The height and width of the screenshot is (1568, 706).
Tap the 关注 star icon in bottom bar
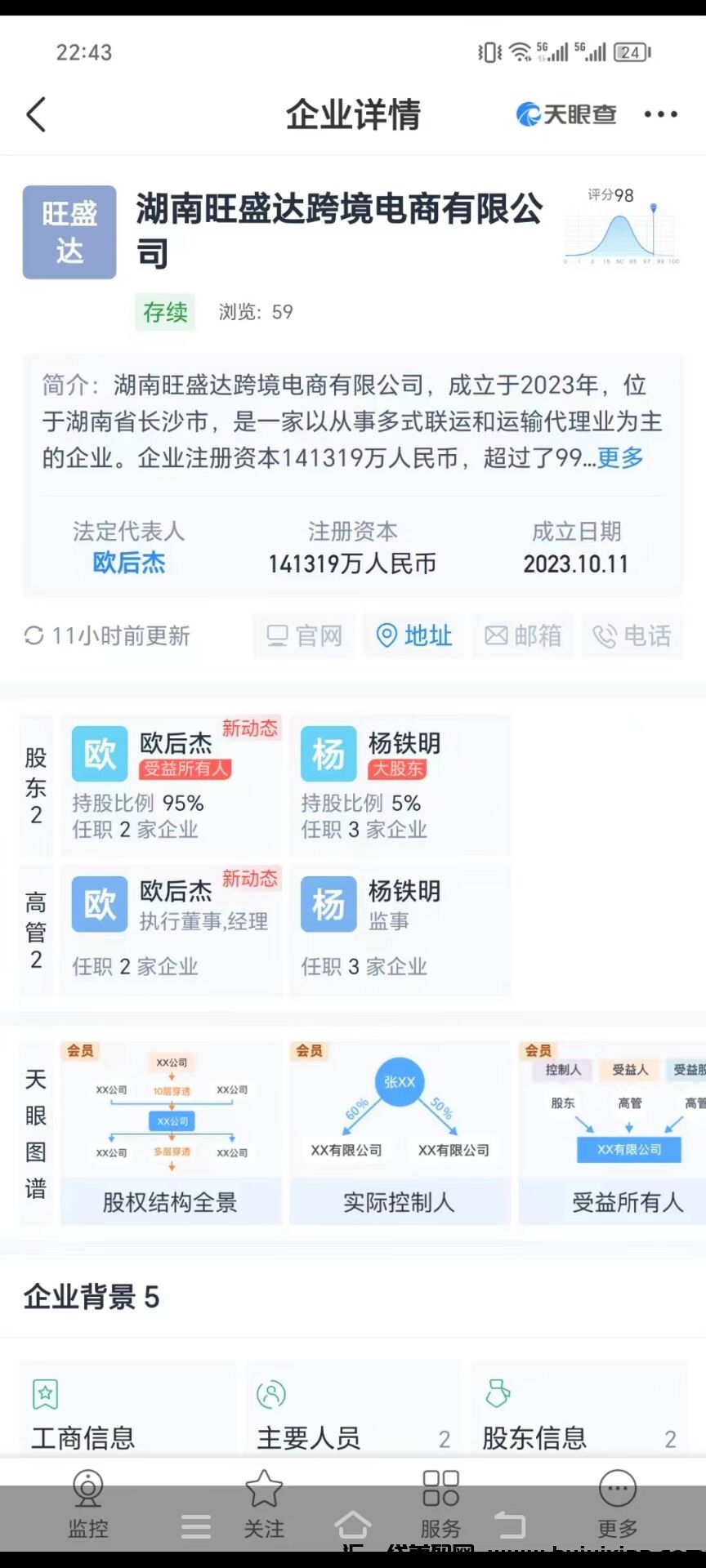(265, 1507)
